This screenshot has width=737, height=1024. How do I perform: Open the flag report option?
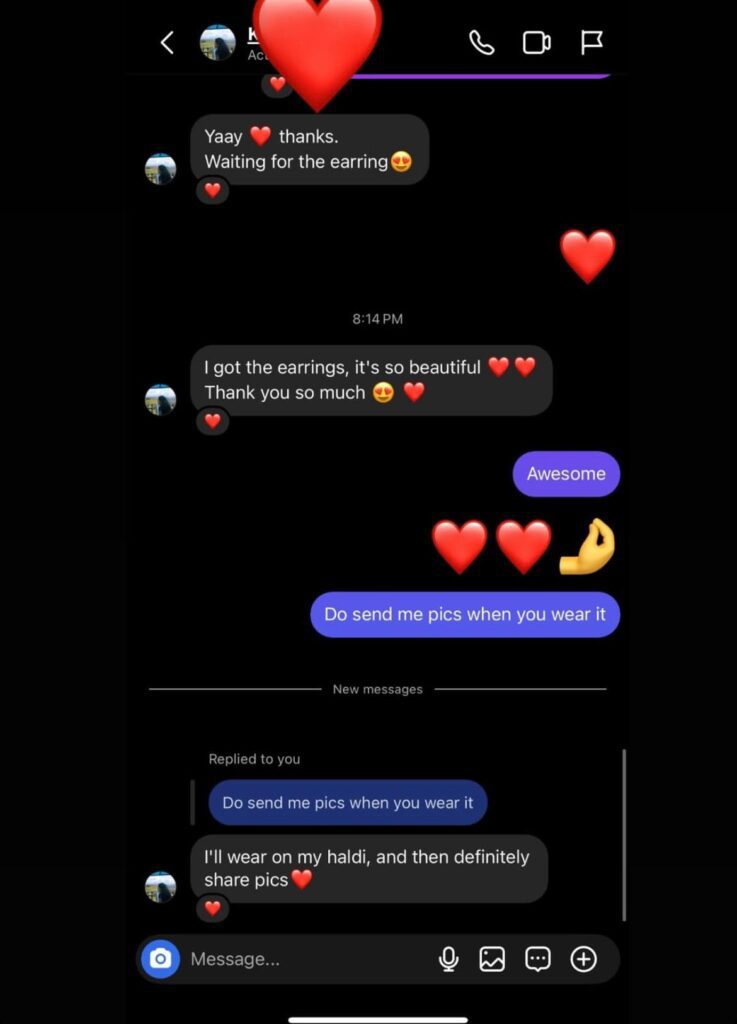pos(592,43)
